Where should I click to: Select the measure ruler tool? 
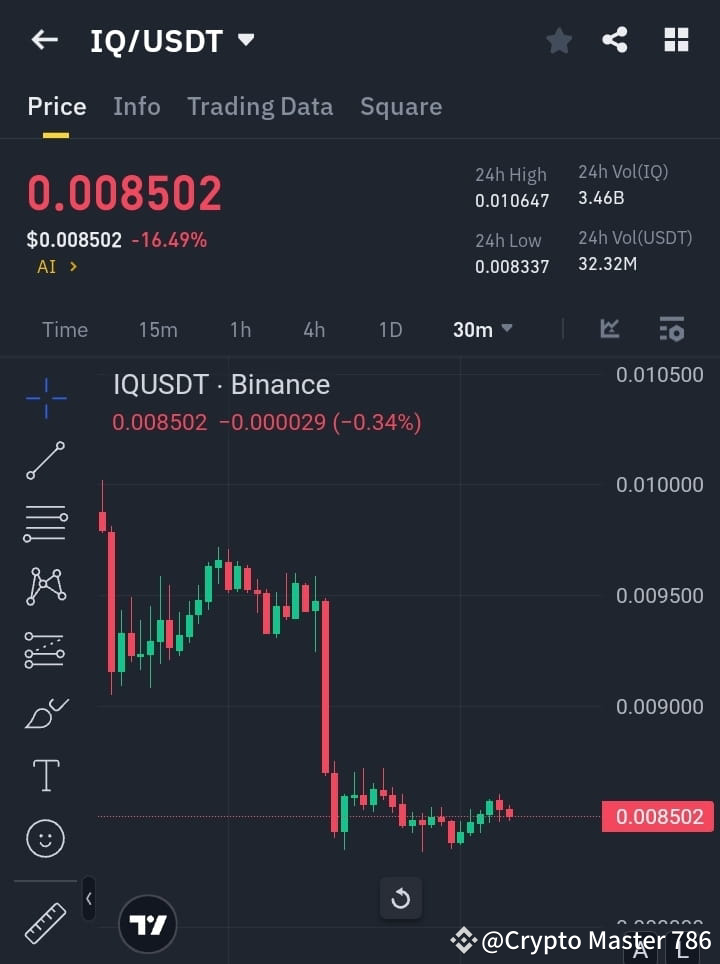pyautogui.click(x=44, y=925)
